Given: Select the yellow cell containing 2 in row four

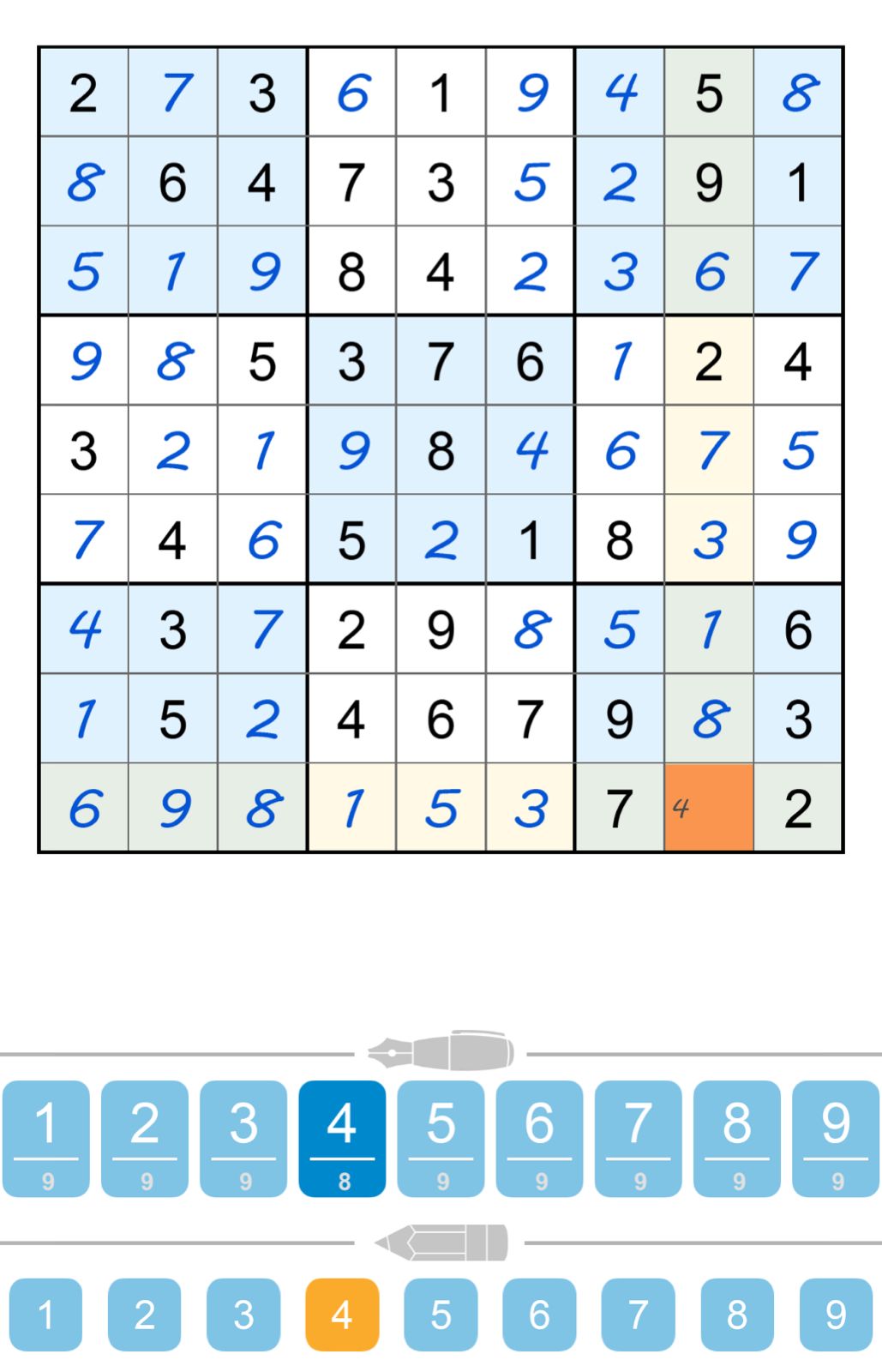Looking at the screenshot, I should pyautogui.click(x=709, y=360).
